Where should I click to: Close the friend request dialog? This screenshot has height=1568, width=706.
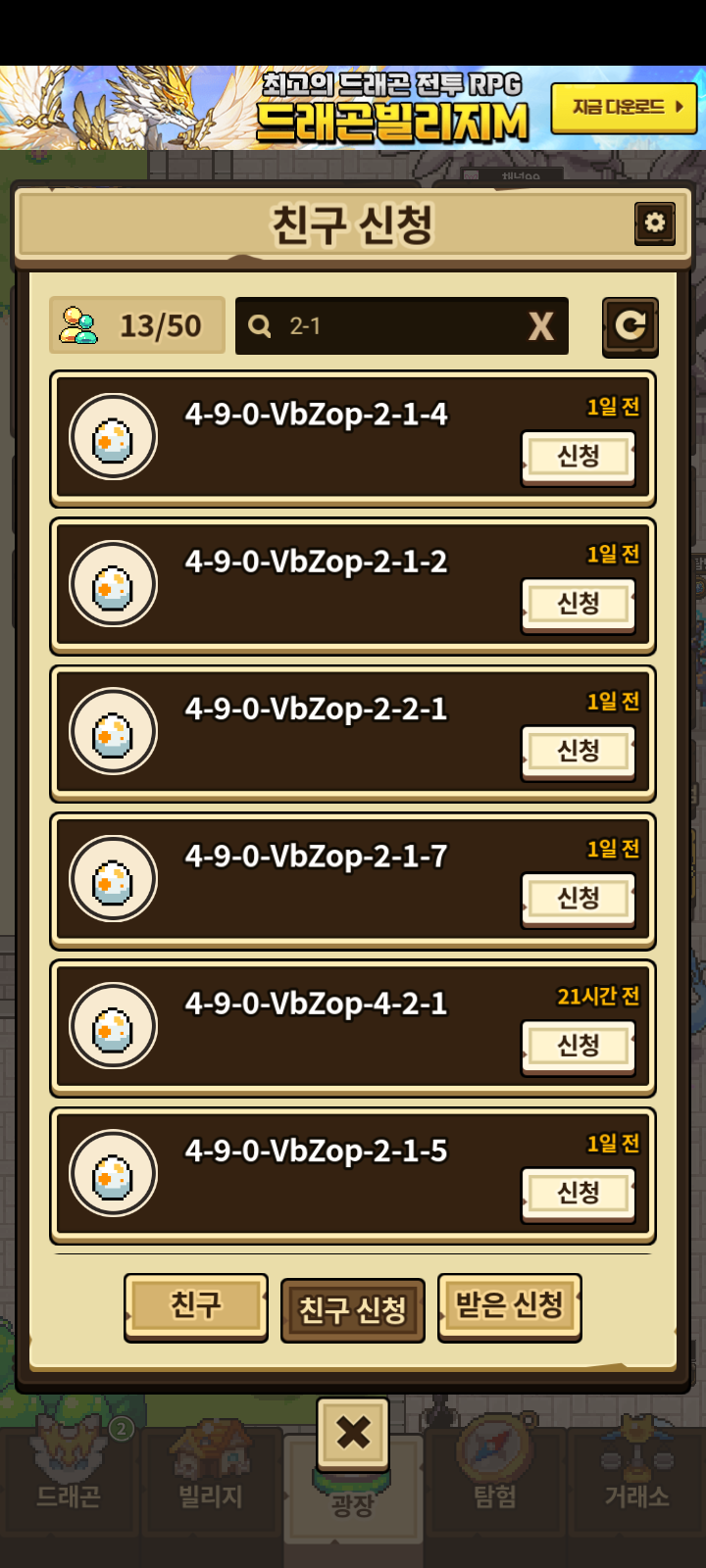[x=353, y=1433]
